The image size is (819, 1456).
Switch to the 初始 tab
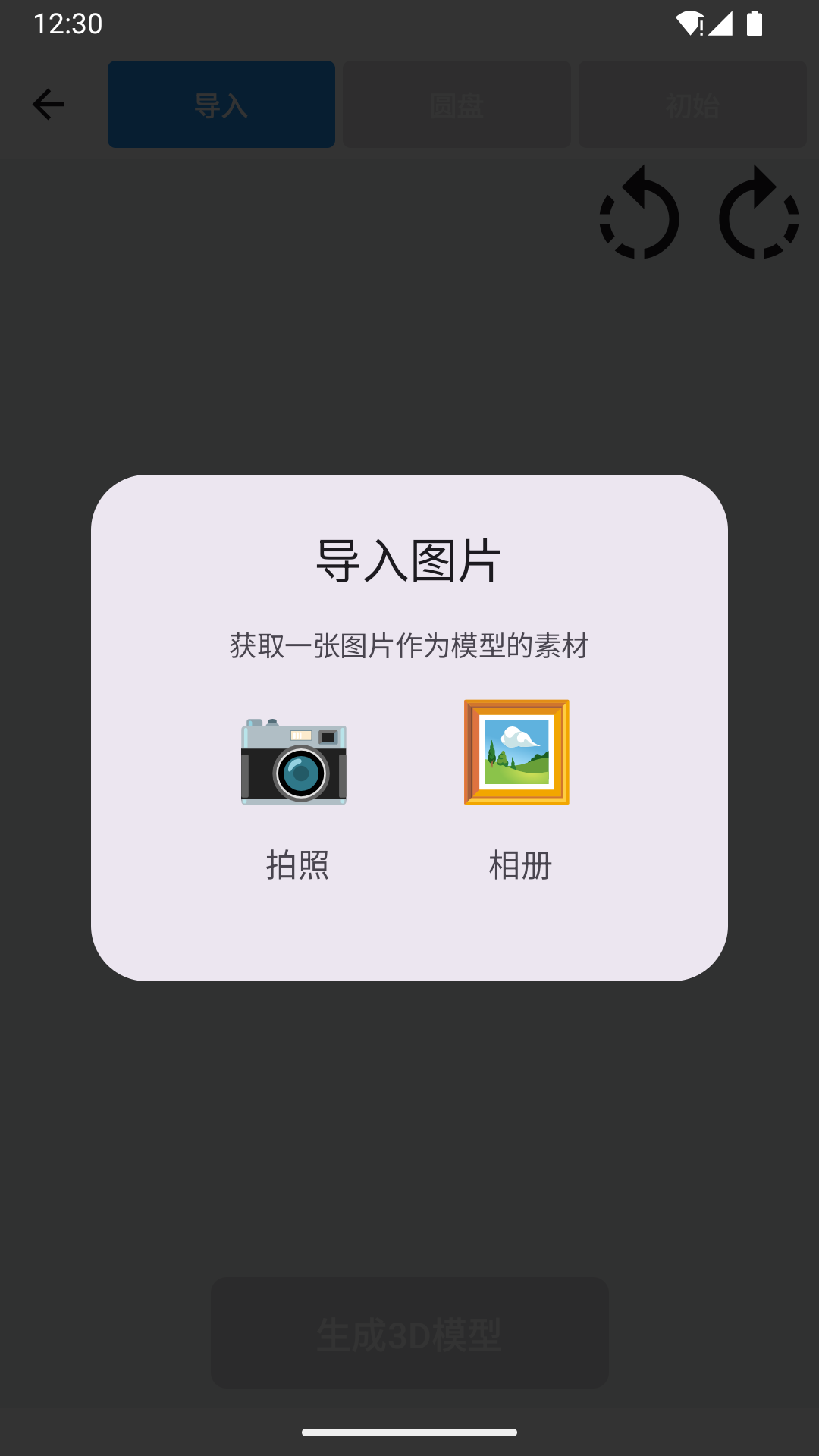pos(692,104)
